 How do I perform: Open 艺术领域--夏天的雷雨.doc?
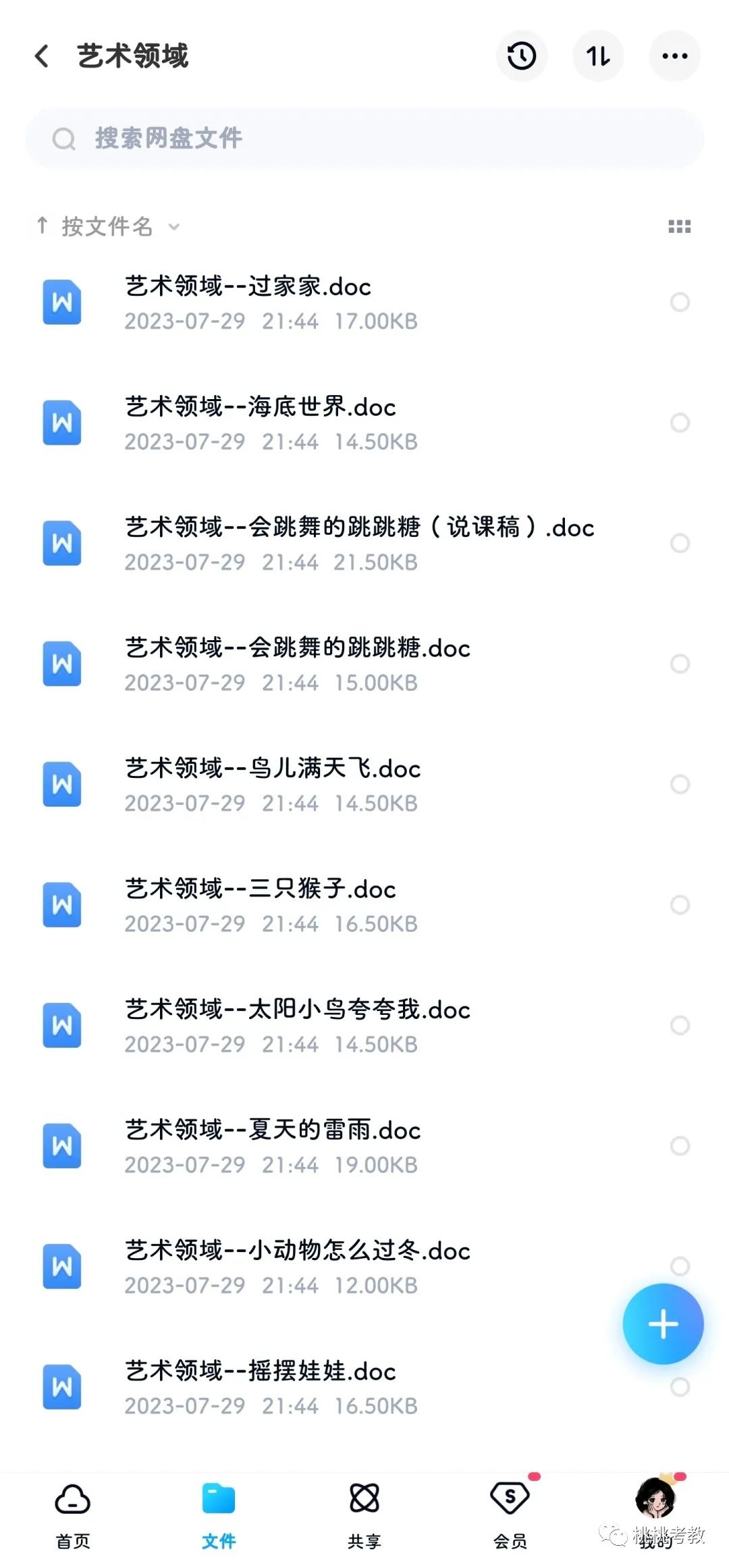point(364,1146)
